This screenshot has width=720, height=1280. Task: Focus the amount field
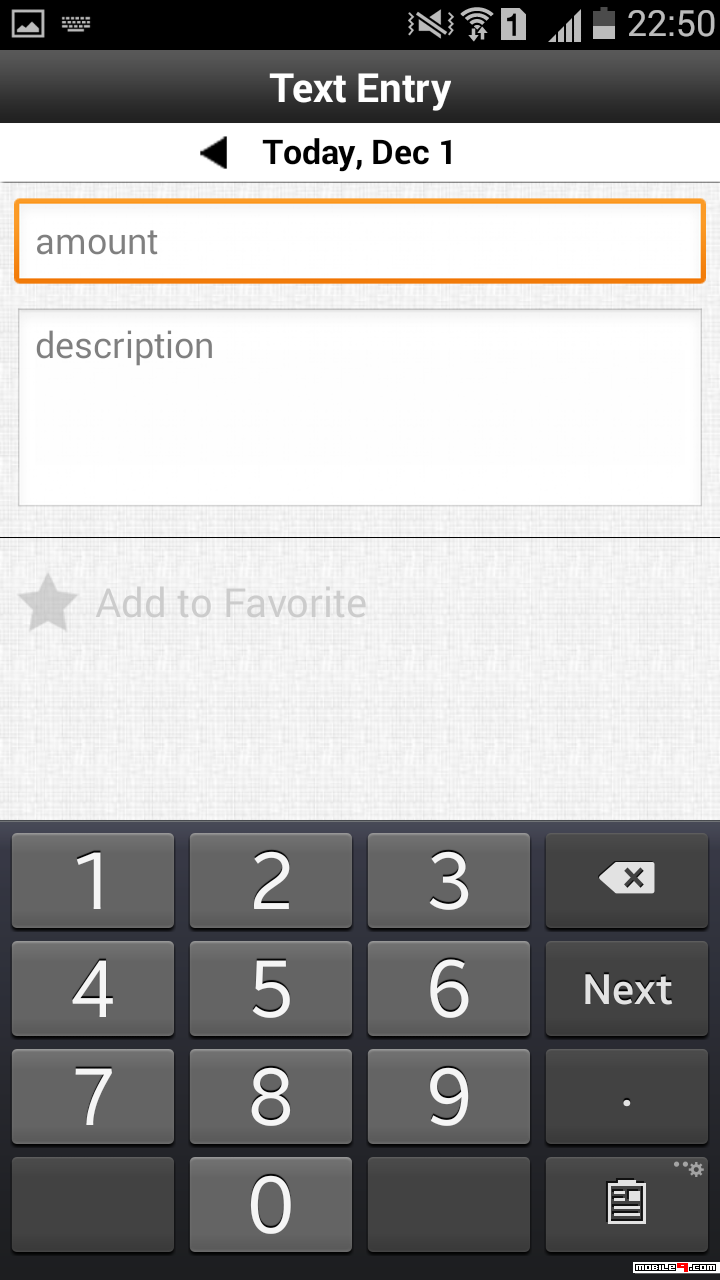point(360,241)
